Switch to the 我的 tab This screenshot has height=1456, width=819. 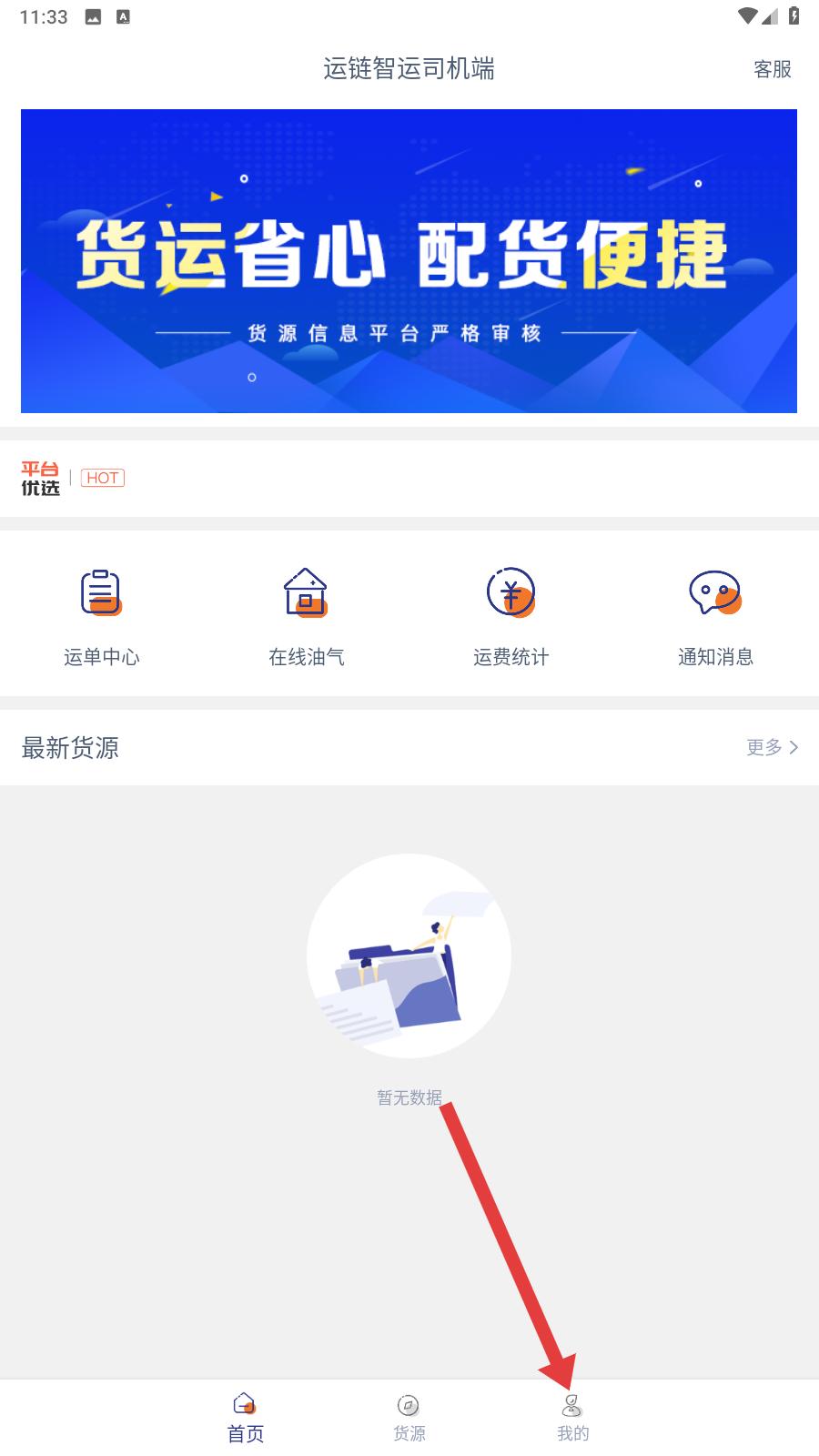(572, 1418)
